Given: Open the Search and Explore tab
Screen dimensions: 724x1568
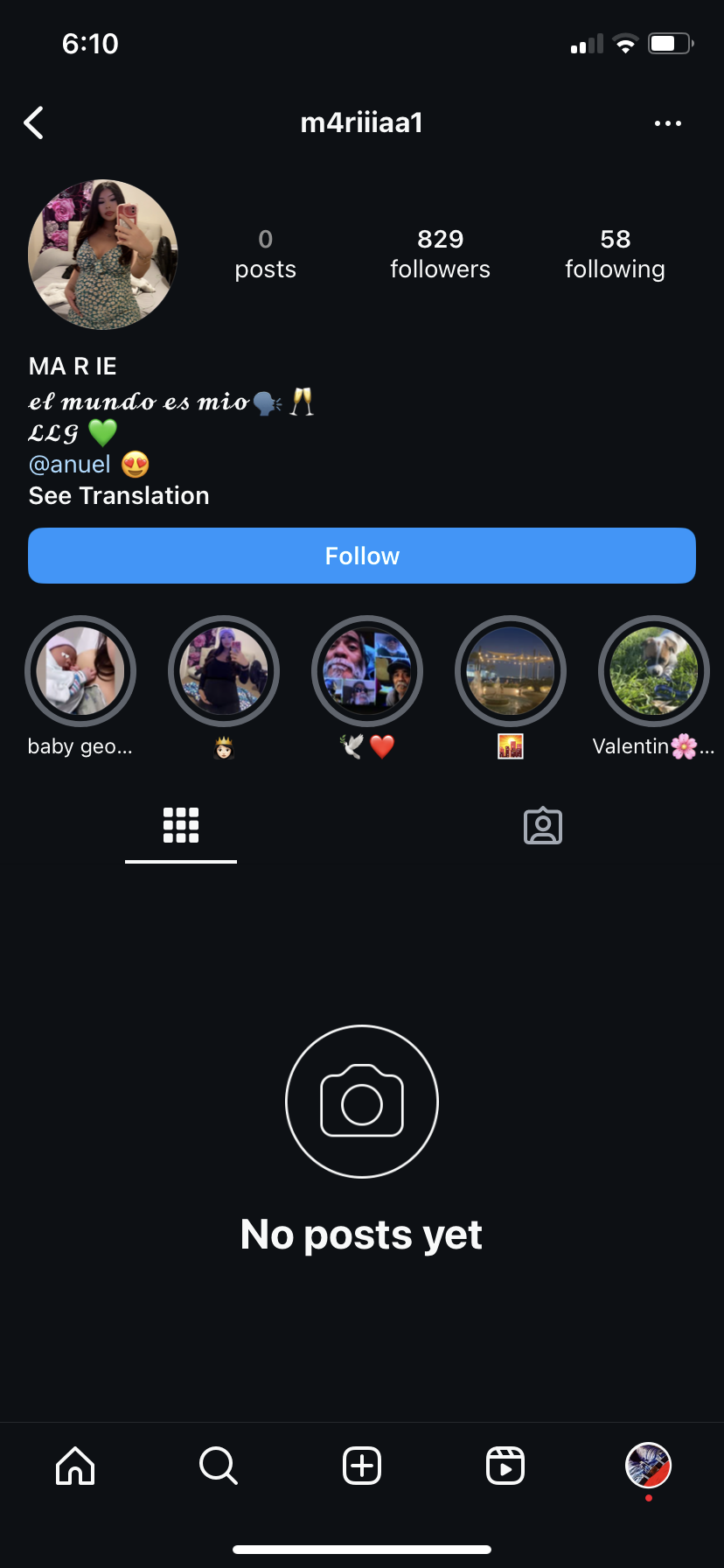Looking at the screenshot, I should [219, 1466].
